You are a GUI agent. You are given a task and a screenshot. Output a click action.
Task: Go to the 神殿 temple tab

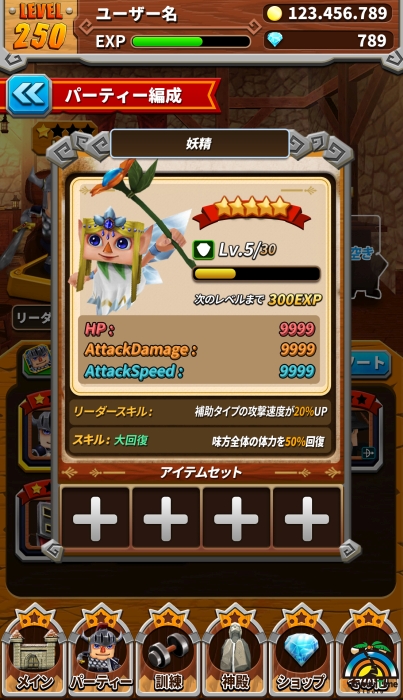[x=235, y=652]
